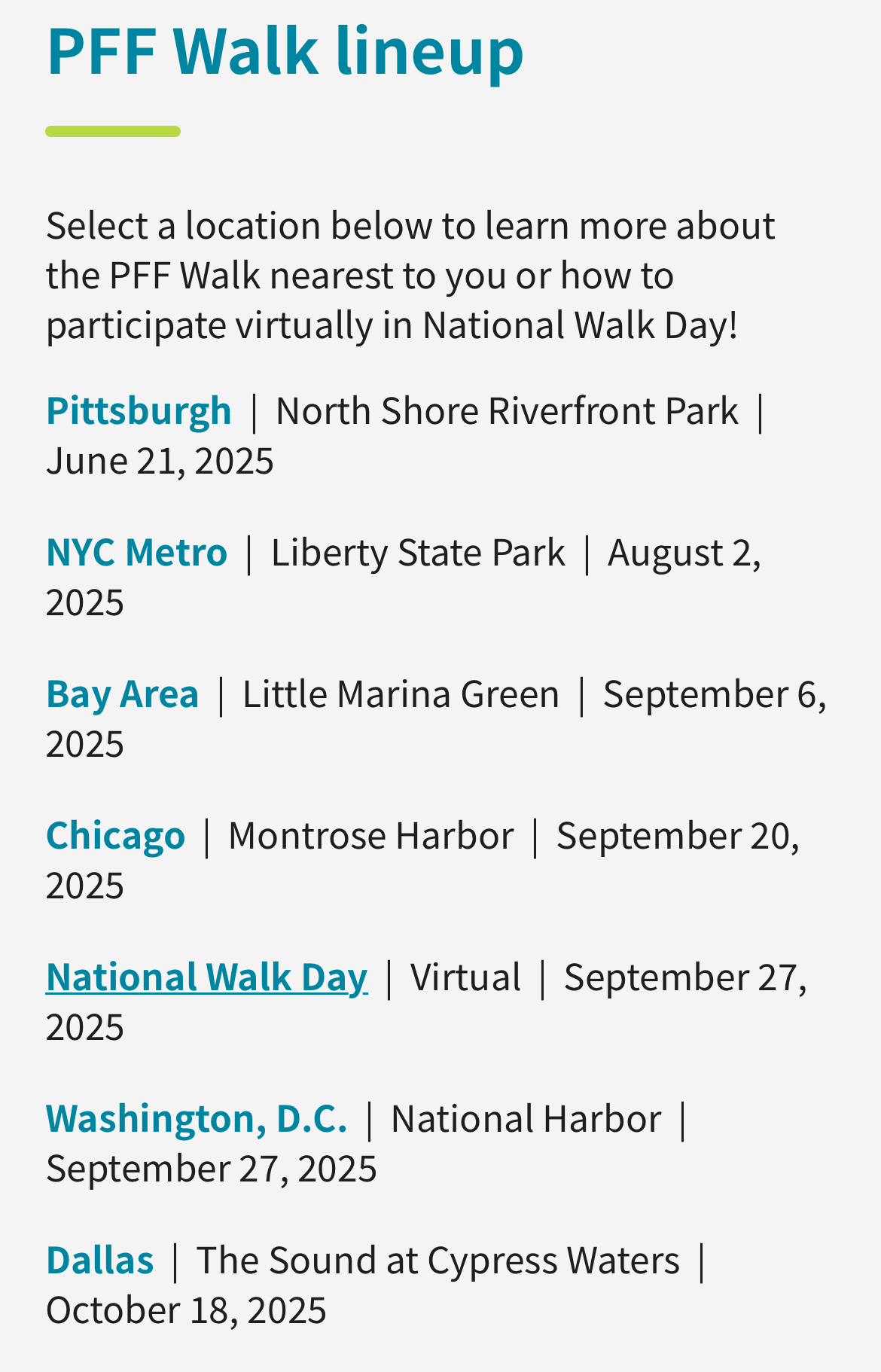Open the Chicago walk page

click(115, 836)
